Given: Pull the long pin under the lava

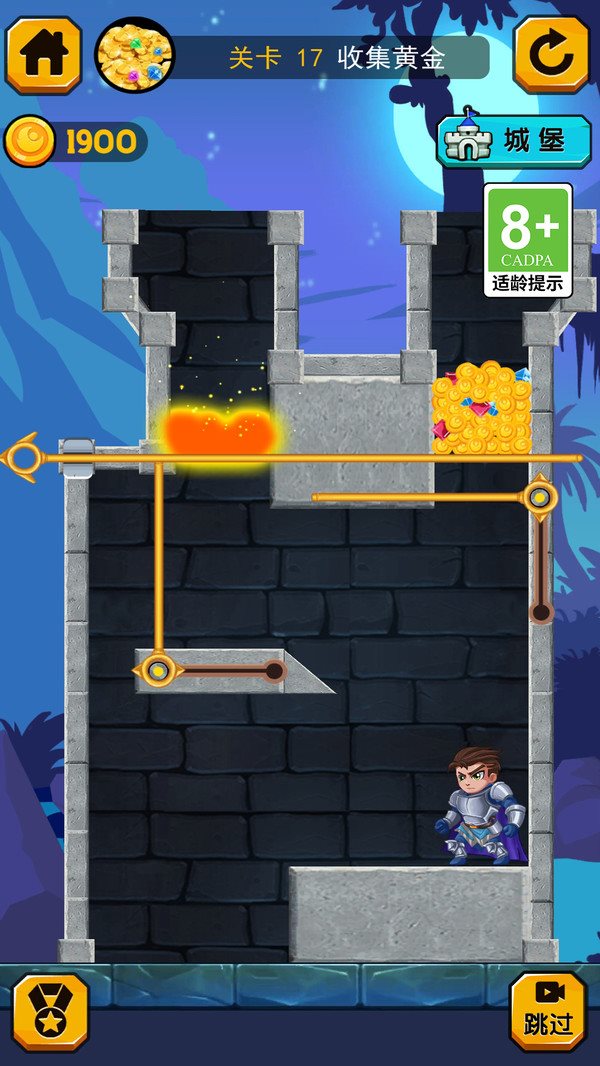Looking at the screenshot, I should click(x=23, y=458).
